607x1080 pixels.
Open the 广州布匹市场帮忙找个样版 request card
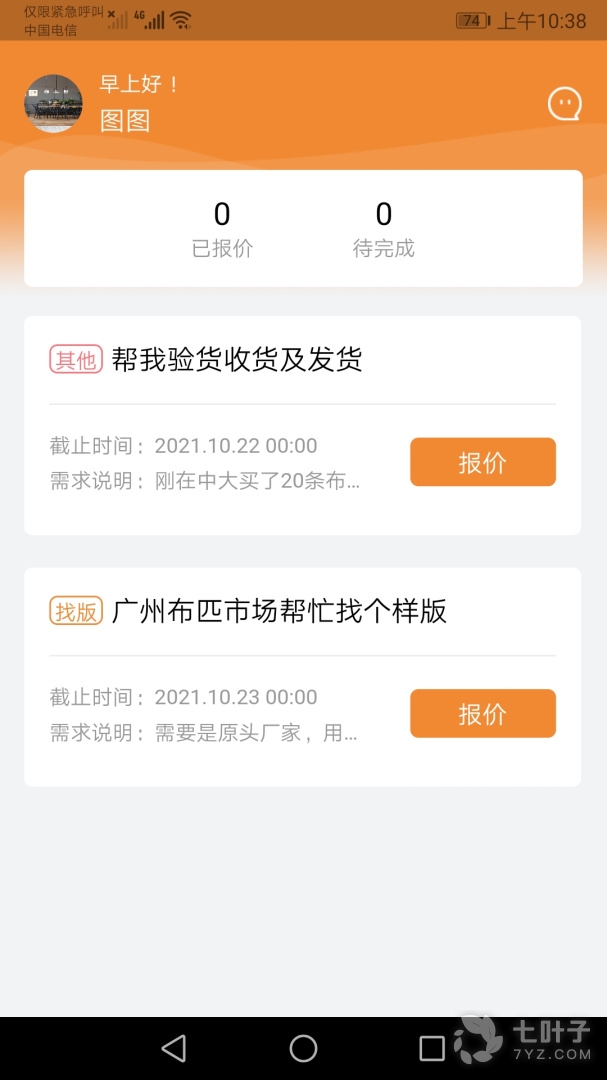279,611
